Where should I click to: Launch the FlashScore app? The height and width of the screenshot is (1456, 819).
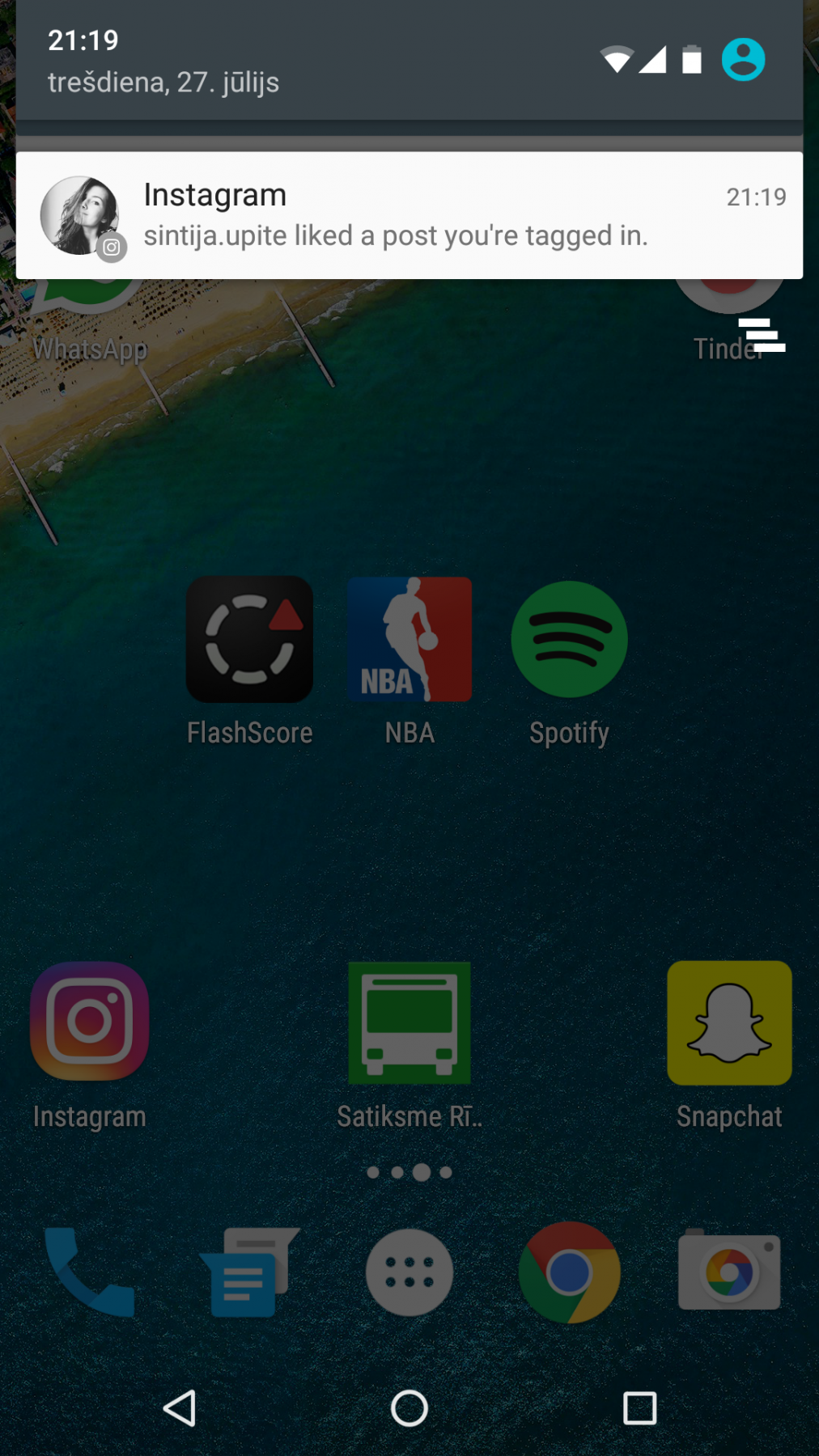tap(249, 639)
